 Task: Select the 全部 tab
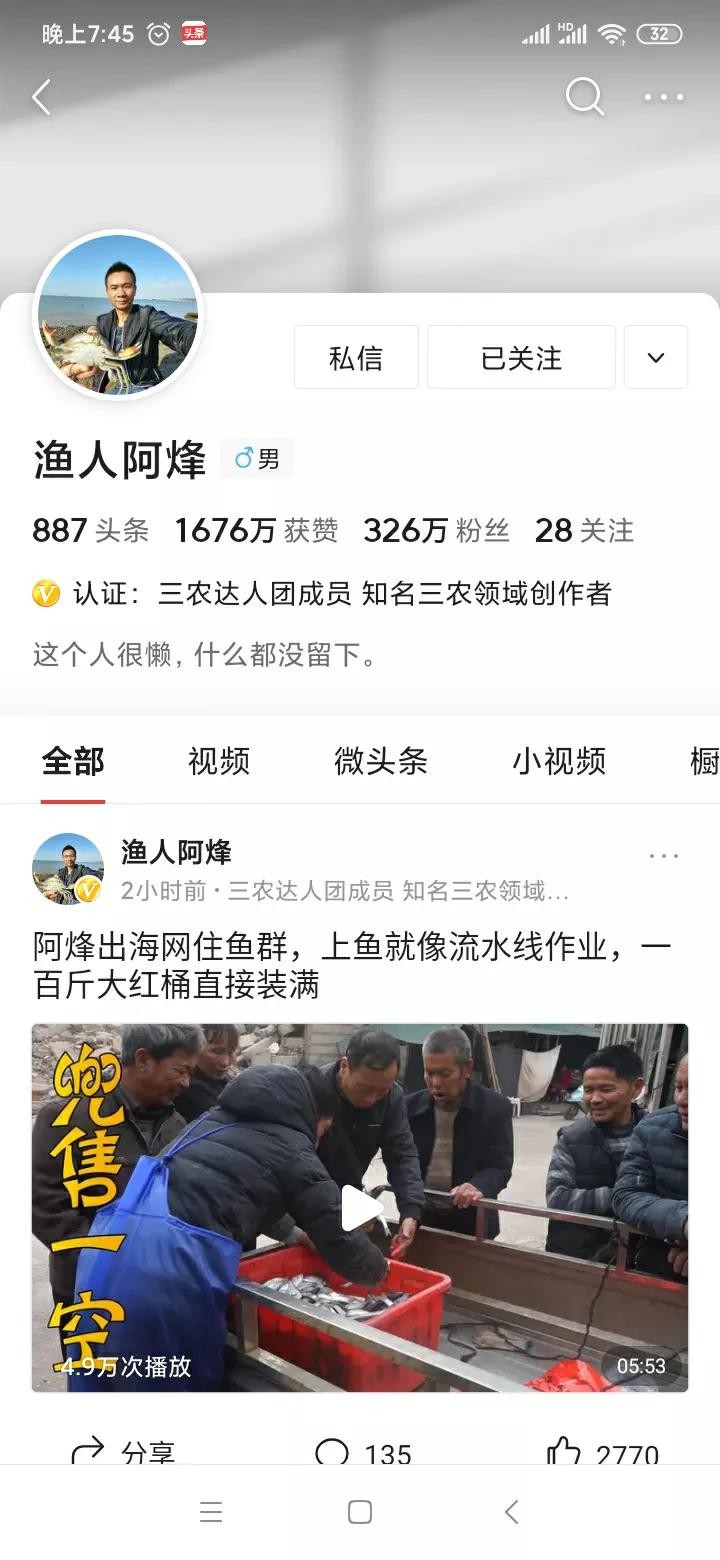click(x=73, y=761)
